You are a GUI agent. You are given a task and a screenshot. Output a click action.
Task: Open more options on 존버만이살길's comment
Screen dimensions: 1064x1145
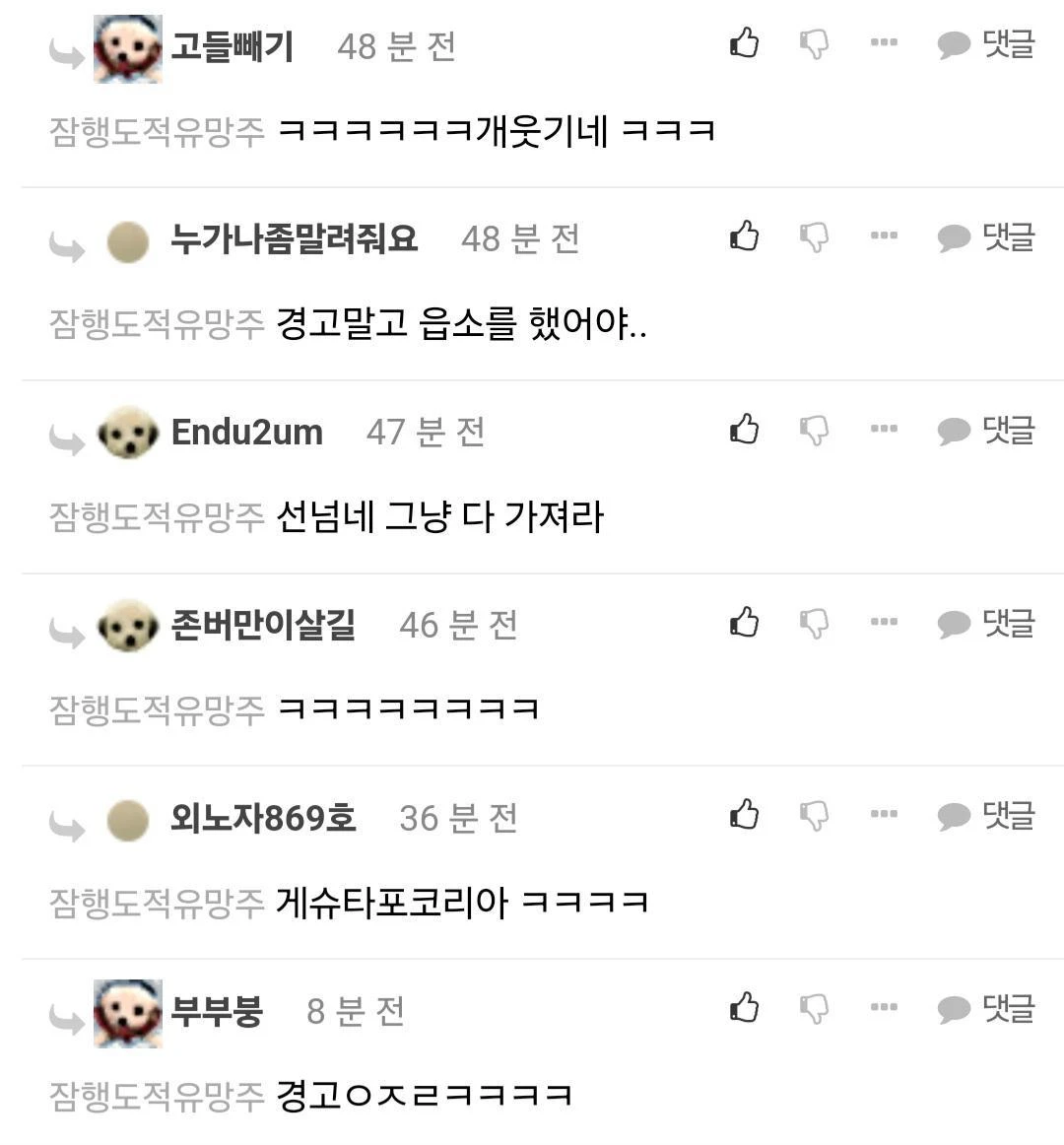[x=884, y=622]
